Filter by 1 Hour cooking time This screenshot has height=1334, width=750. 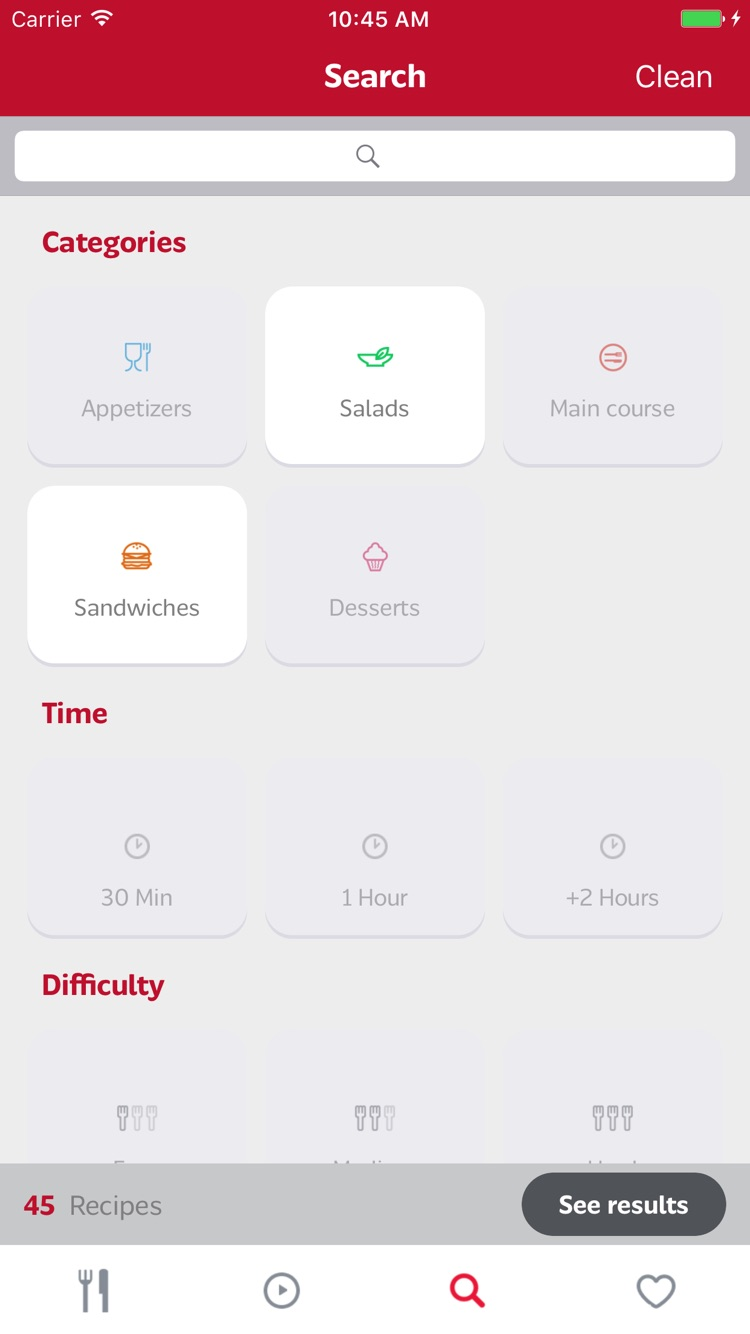coord(375,867)
